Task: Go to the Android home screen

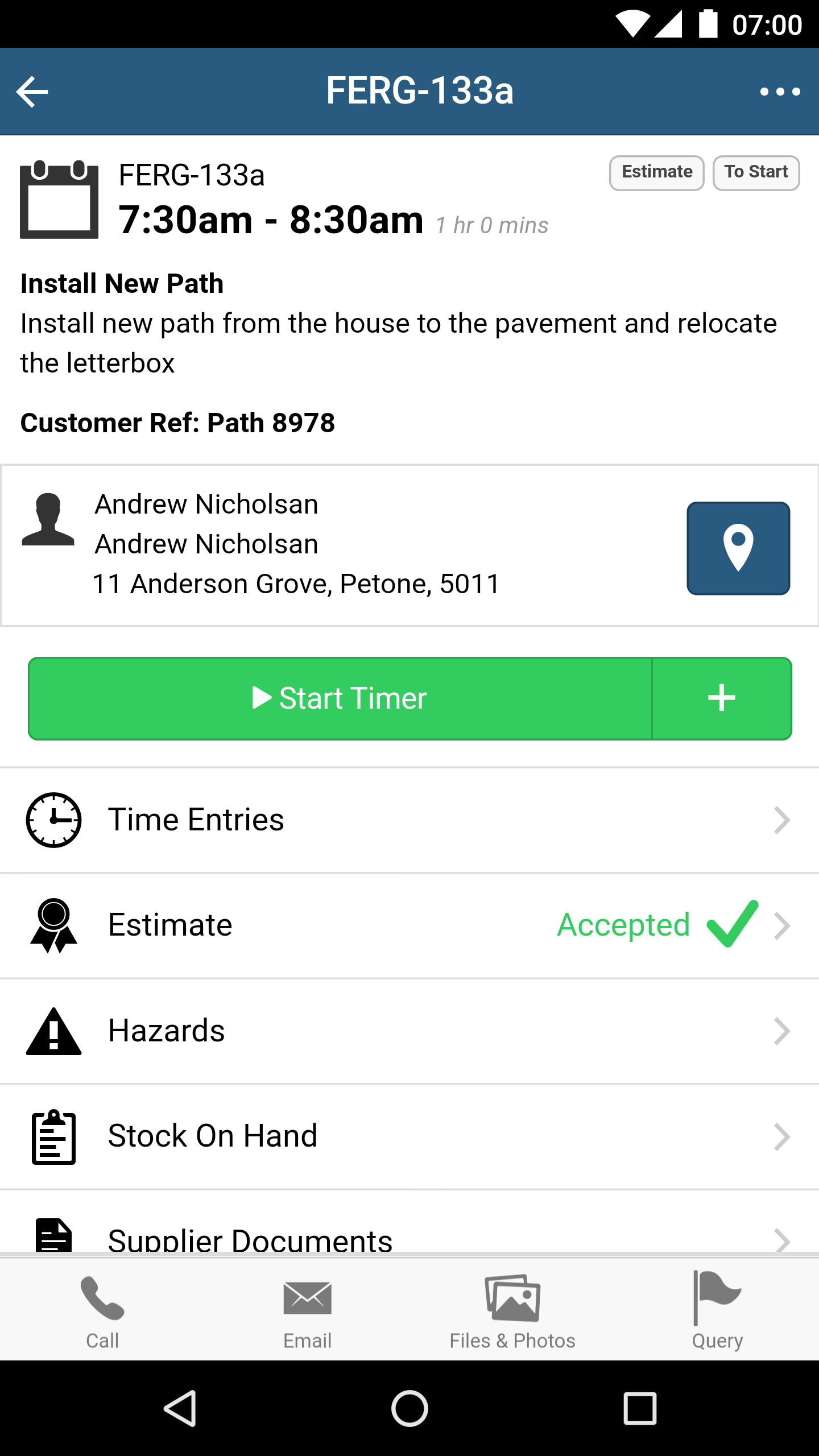Action: click(x=409, y=1408)
